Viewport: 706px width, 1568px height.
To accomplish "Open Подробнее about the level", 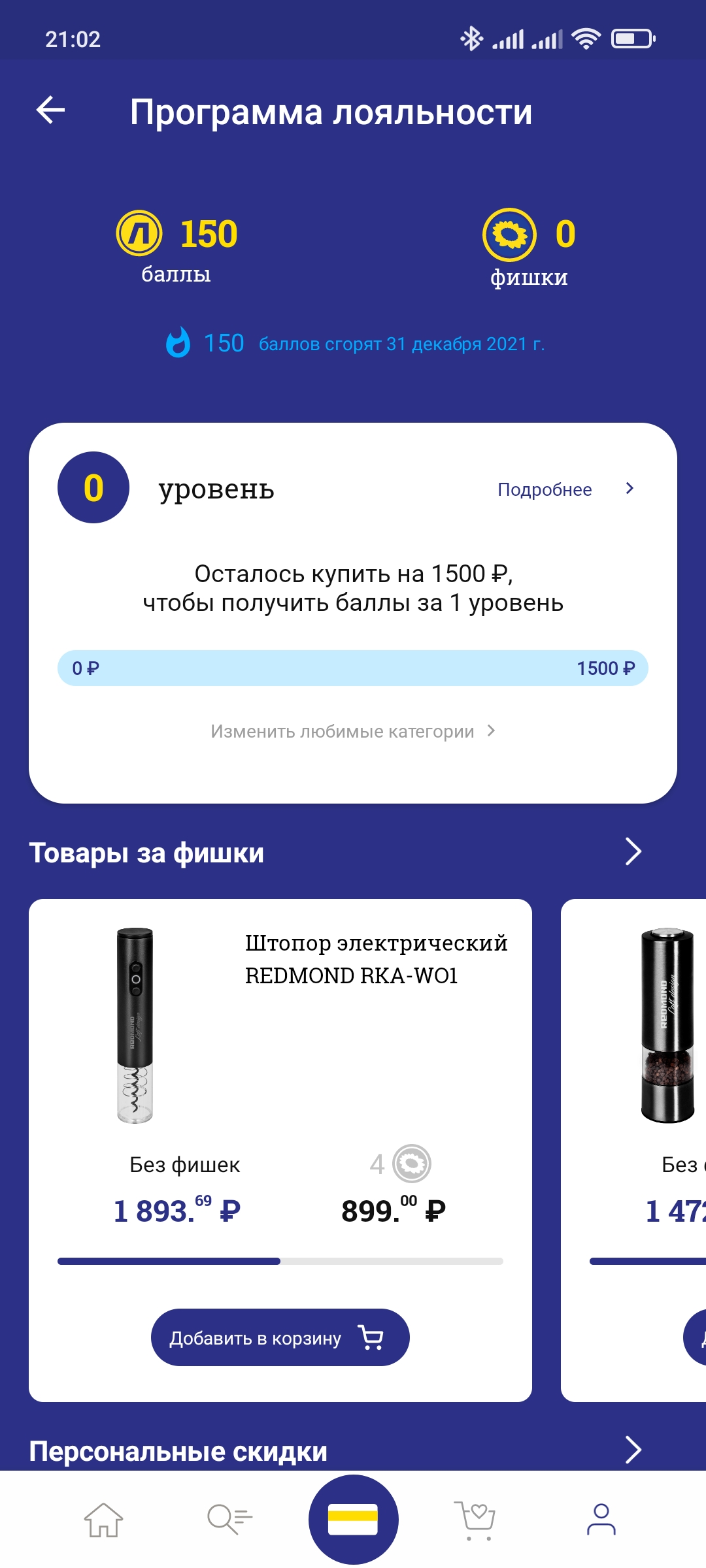I will (566, 489).
